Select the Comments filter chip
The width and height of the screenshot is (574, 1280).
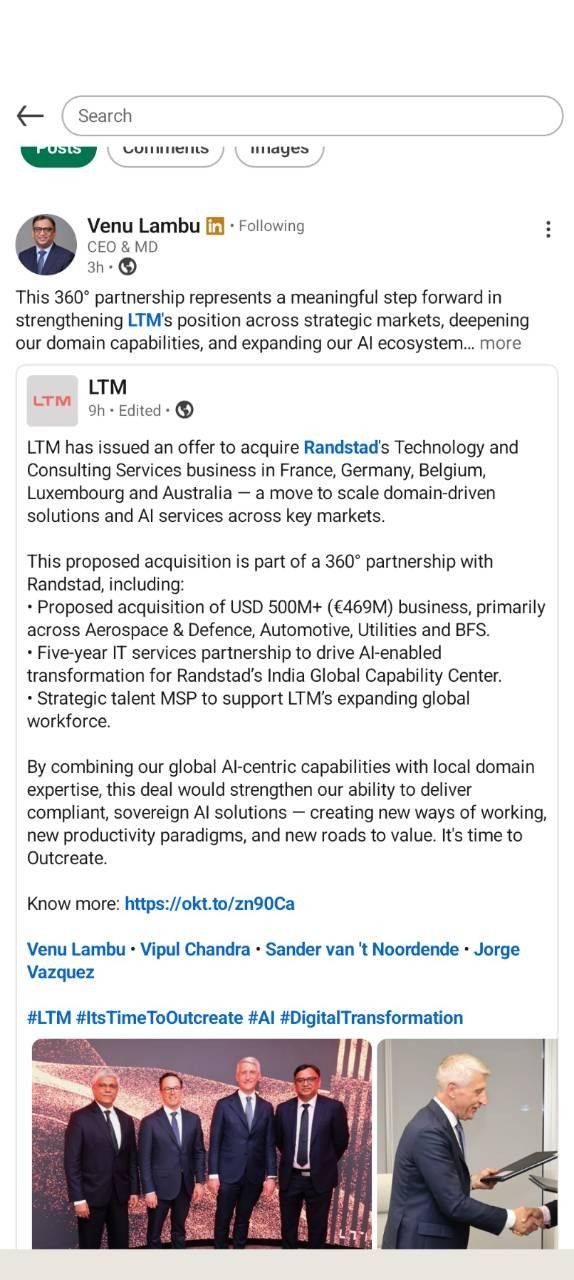(x=165, y=149)
